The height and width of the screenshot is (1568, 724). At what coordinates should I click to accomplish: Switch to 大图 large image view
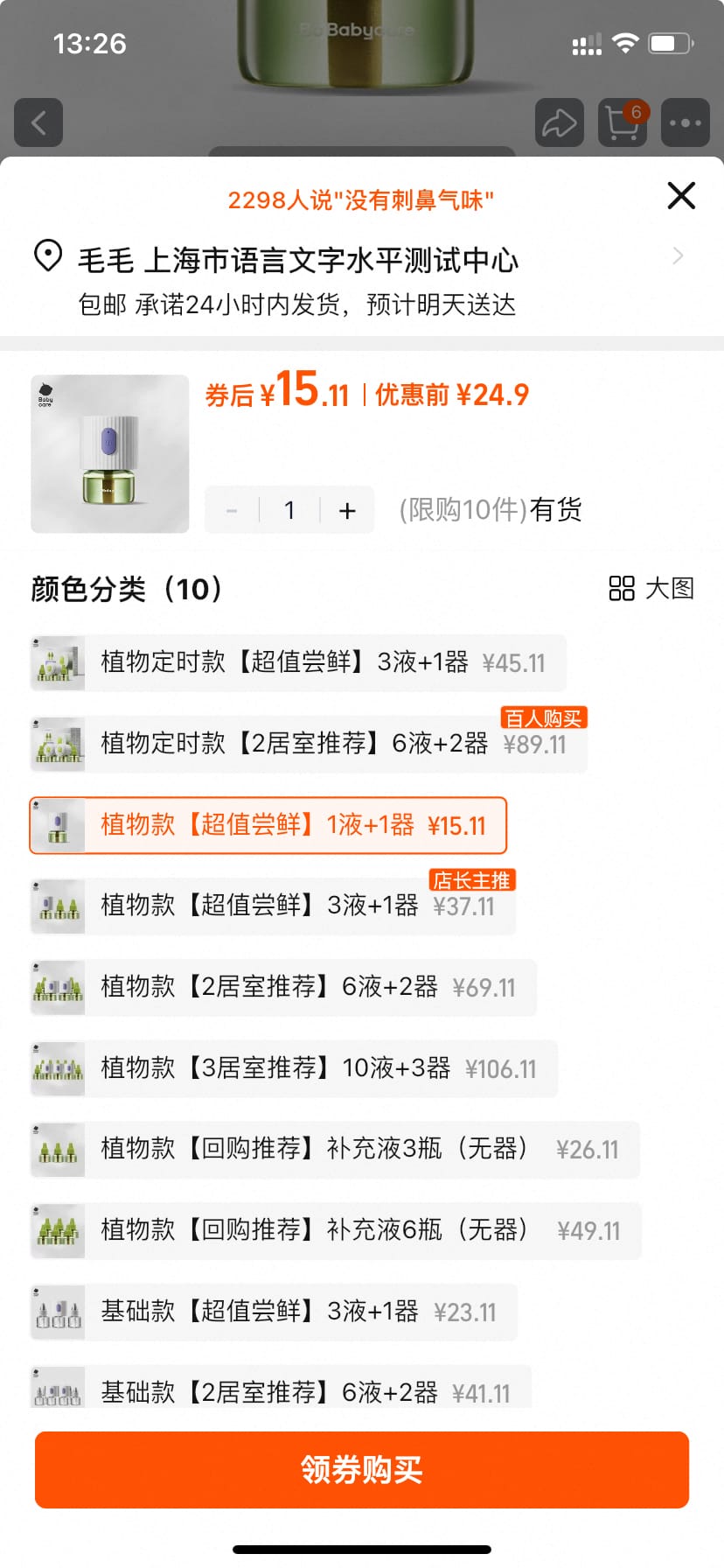[651, 590]
